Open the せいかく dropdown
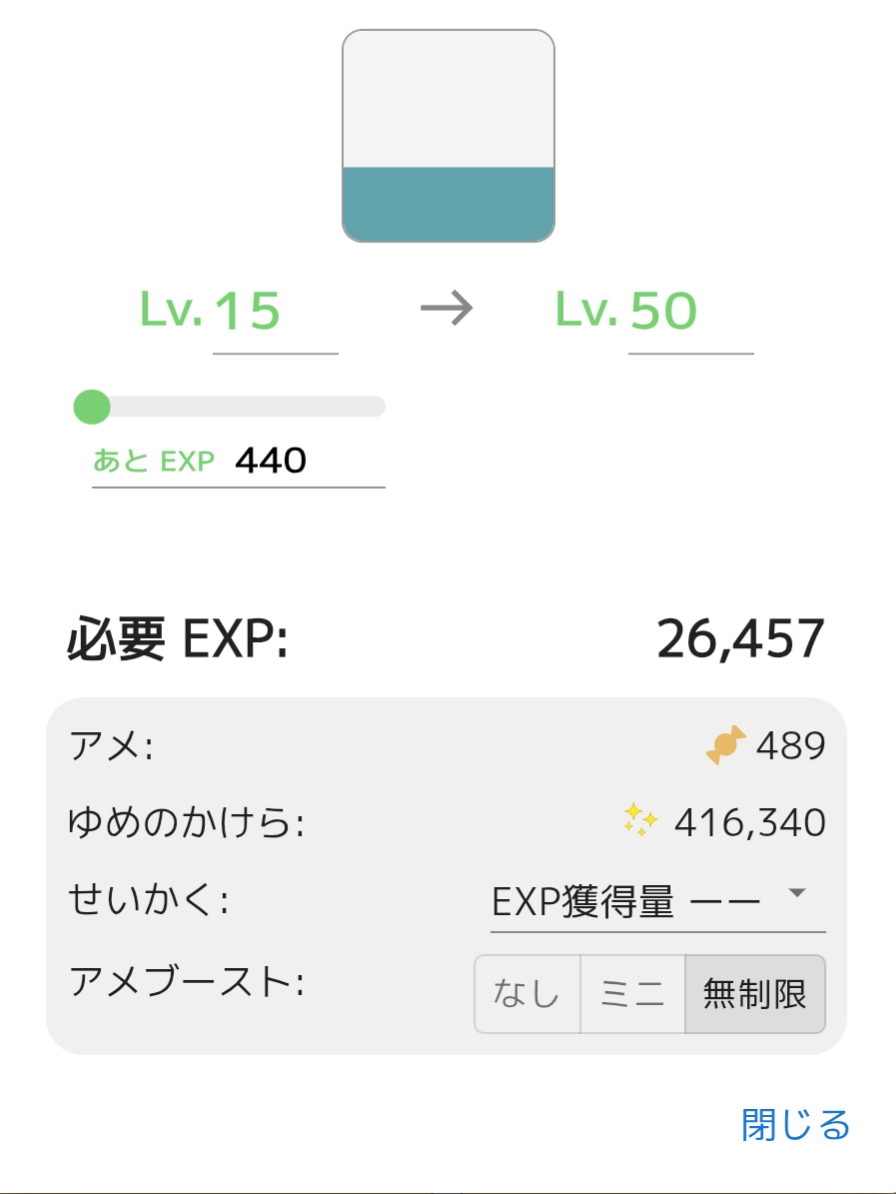This screenshot has height=1194, width=896. tap(657, 903)
